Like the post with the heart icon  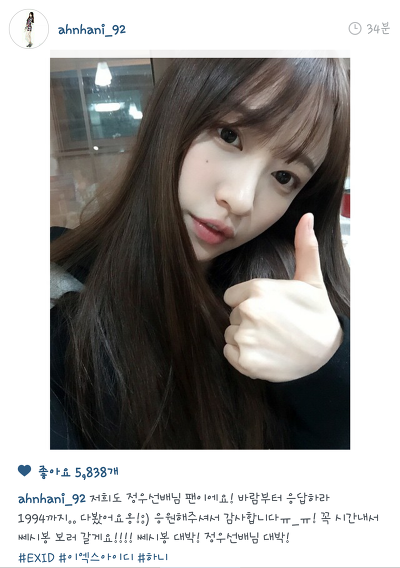(x=24, y=471)
